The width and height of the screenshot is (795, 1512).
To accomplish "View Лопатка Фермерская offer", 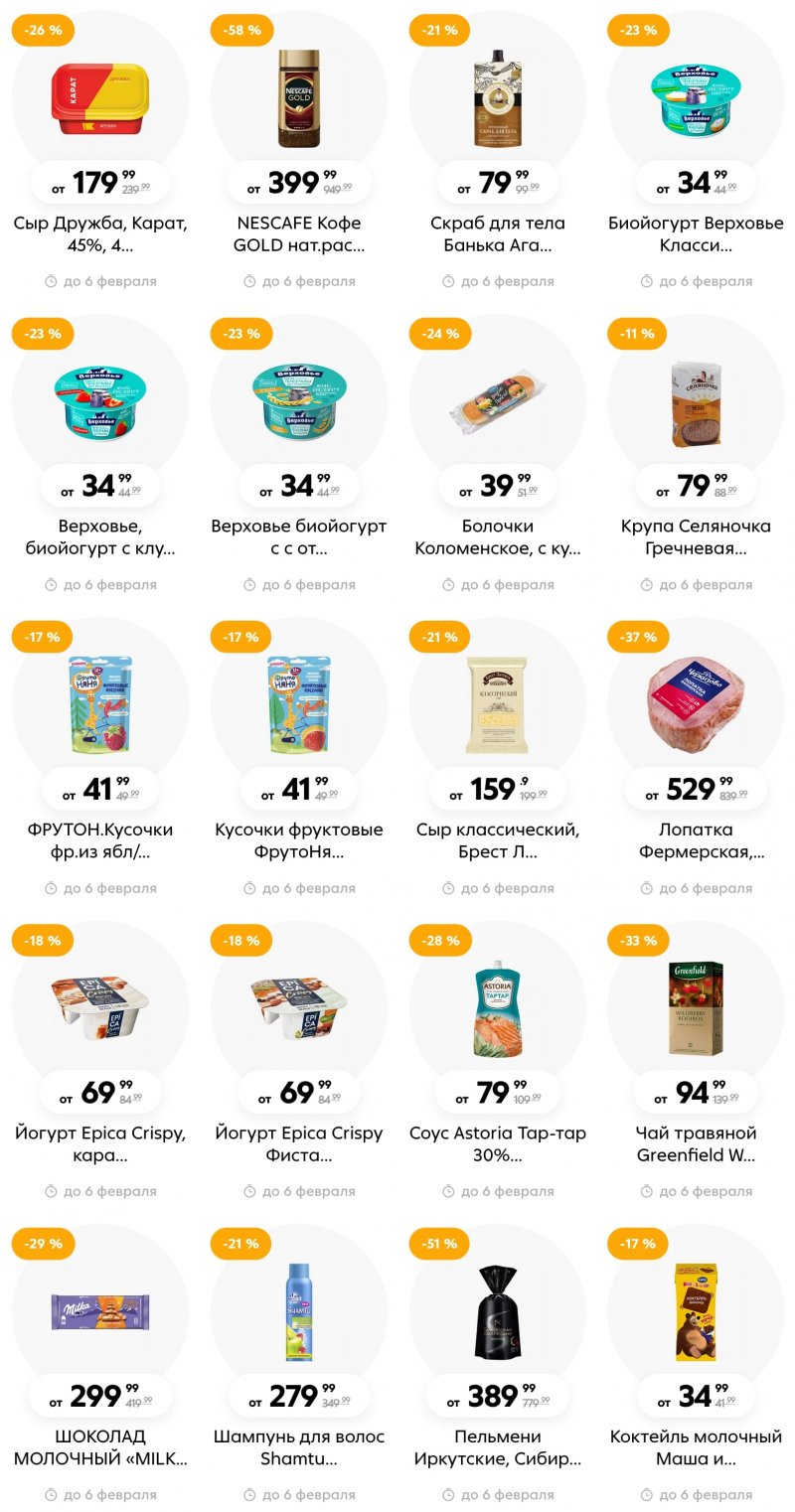I will click(696, 705).
